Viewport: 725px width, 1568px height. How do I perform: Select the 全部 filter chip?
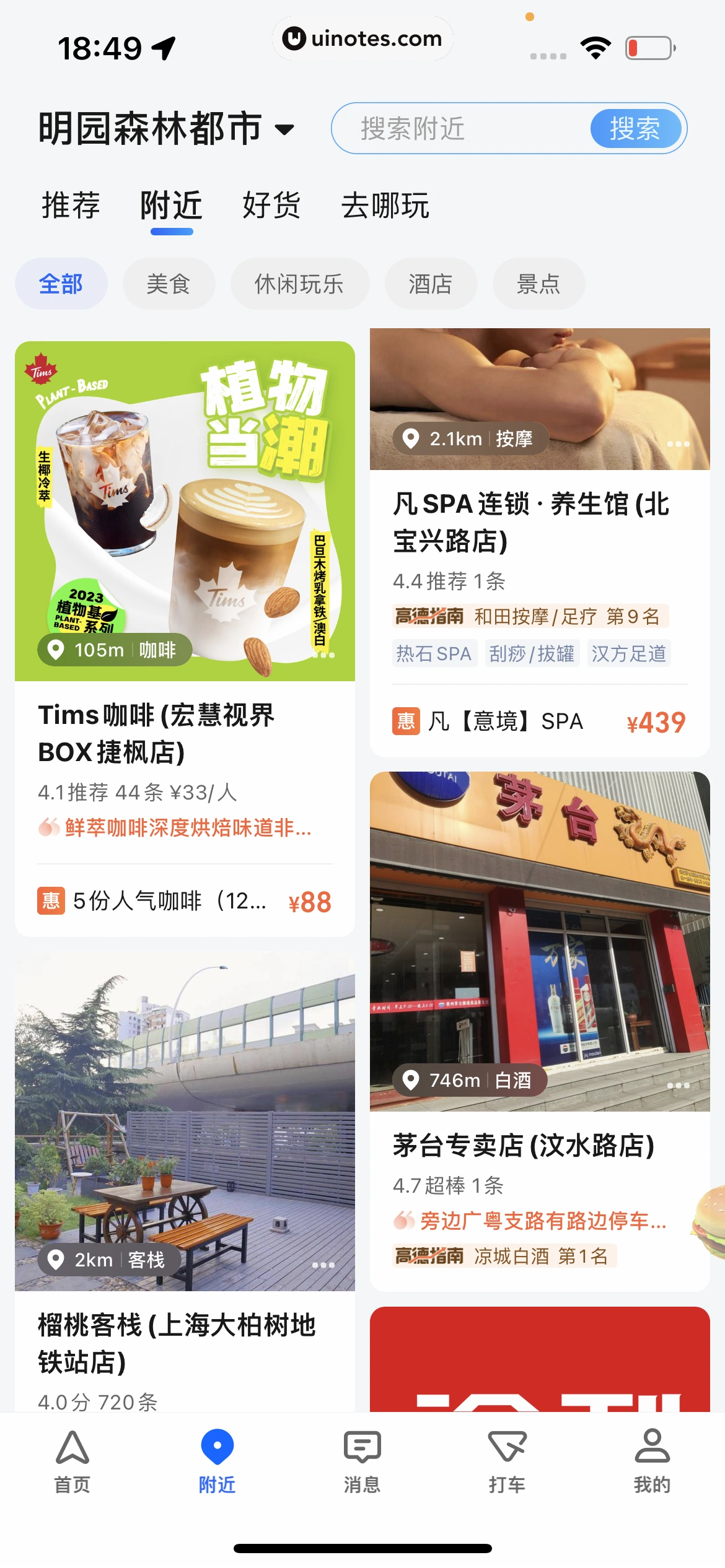tap(61, 283)
